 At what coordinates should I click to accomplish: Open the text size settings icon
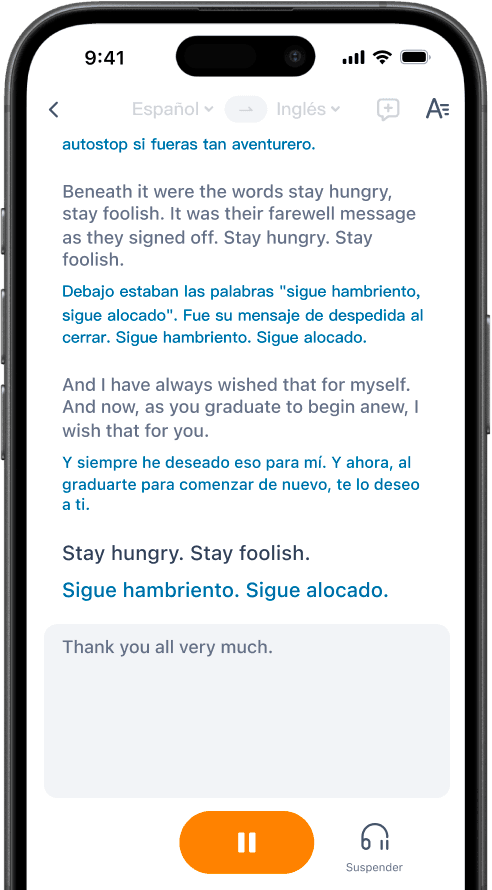click(x=438, y=109)
